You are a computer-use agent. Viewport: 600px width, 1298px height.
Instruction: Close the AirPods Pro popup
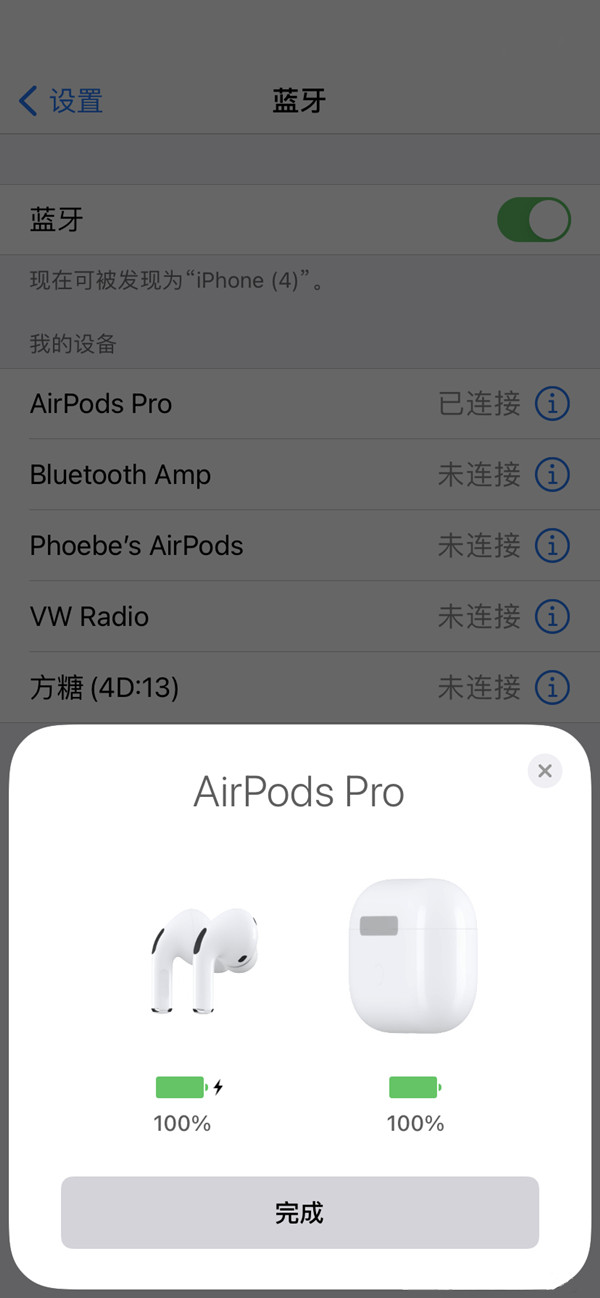point(544,771)
